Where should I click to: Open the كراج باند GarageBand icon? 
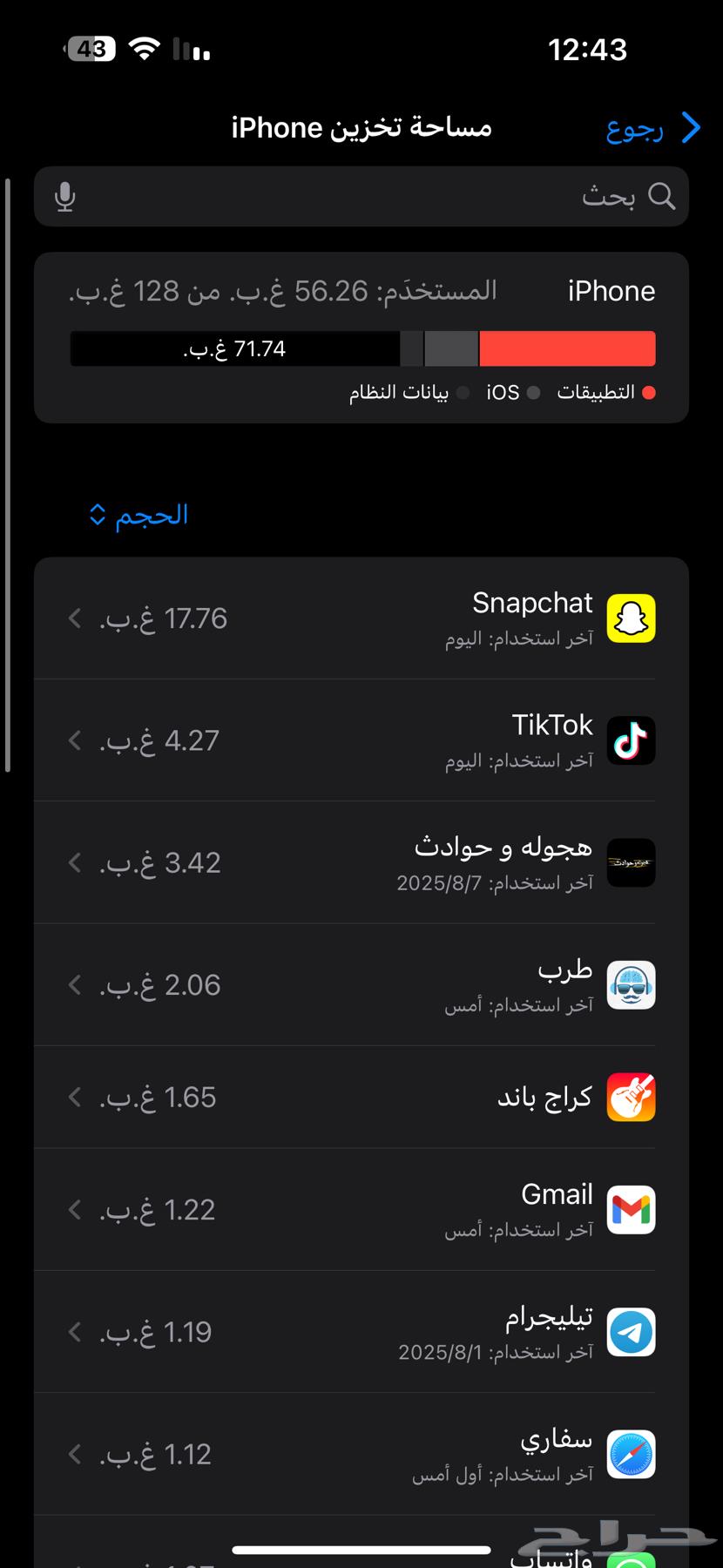tap(630, 1097)
